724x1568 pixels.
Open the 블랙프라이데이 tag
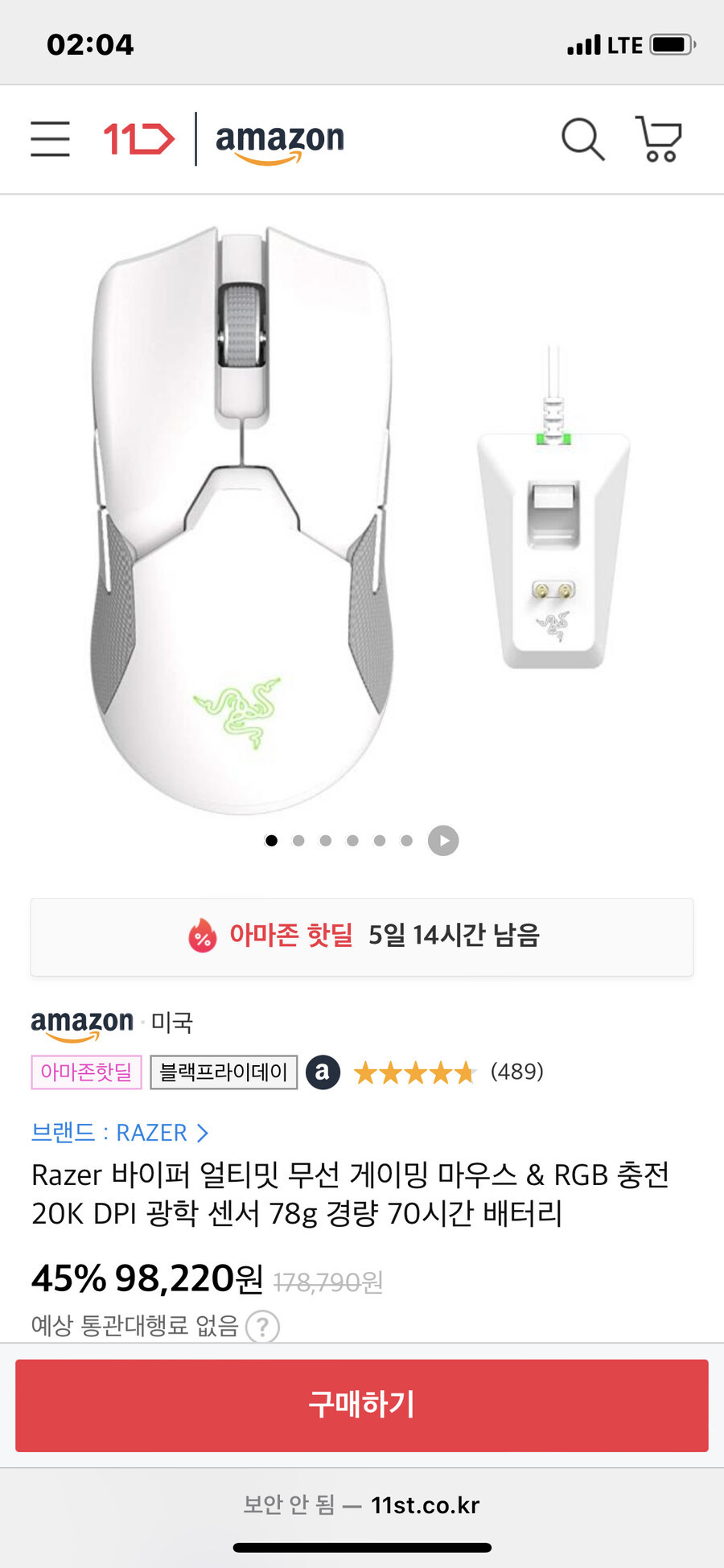224,1072
